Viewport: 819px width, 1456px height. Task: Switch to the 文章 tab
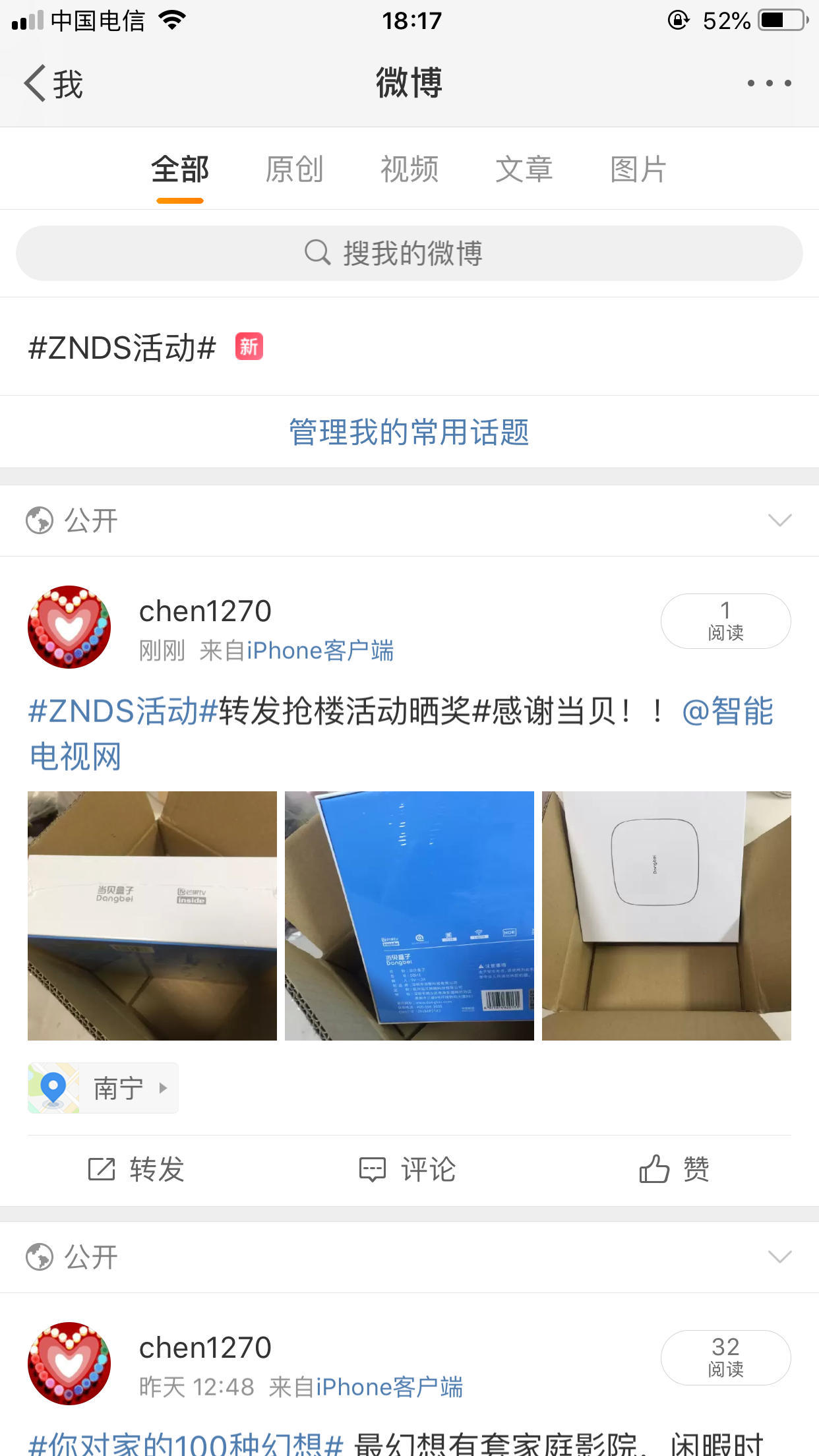(524, 169)
